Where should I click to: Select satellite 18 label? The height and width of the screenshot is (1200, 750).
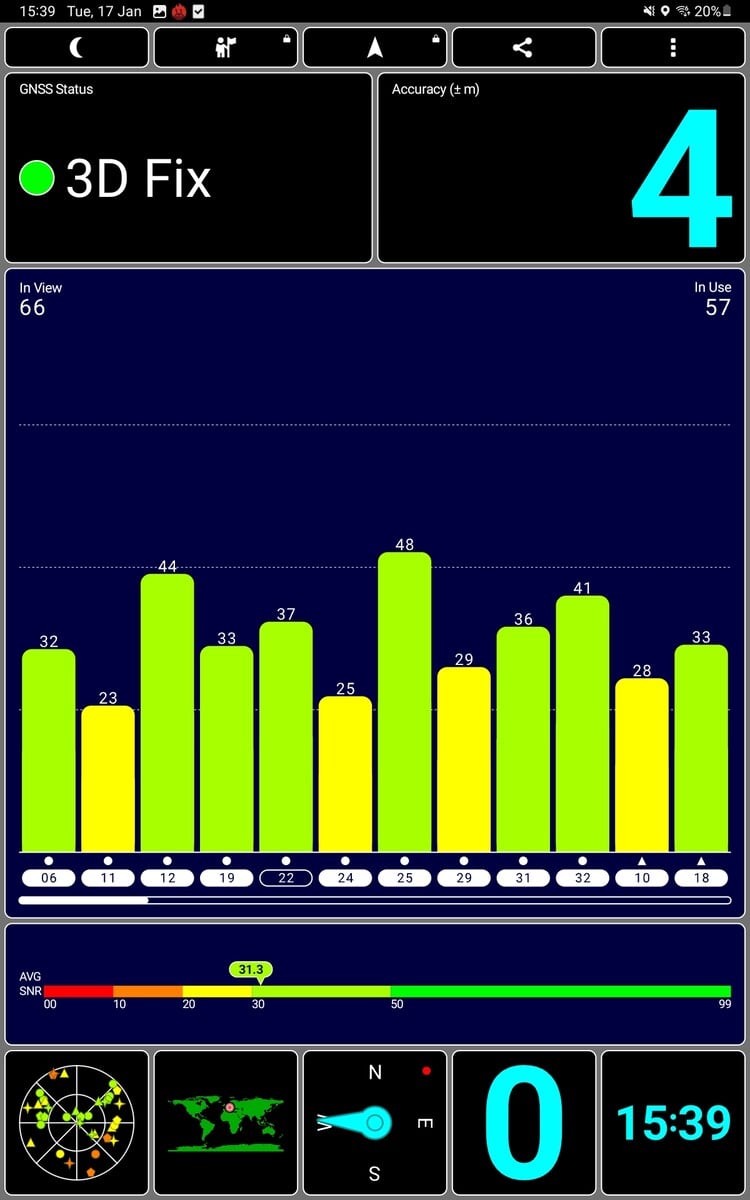pyautogui.click(x=701, y=878)
